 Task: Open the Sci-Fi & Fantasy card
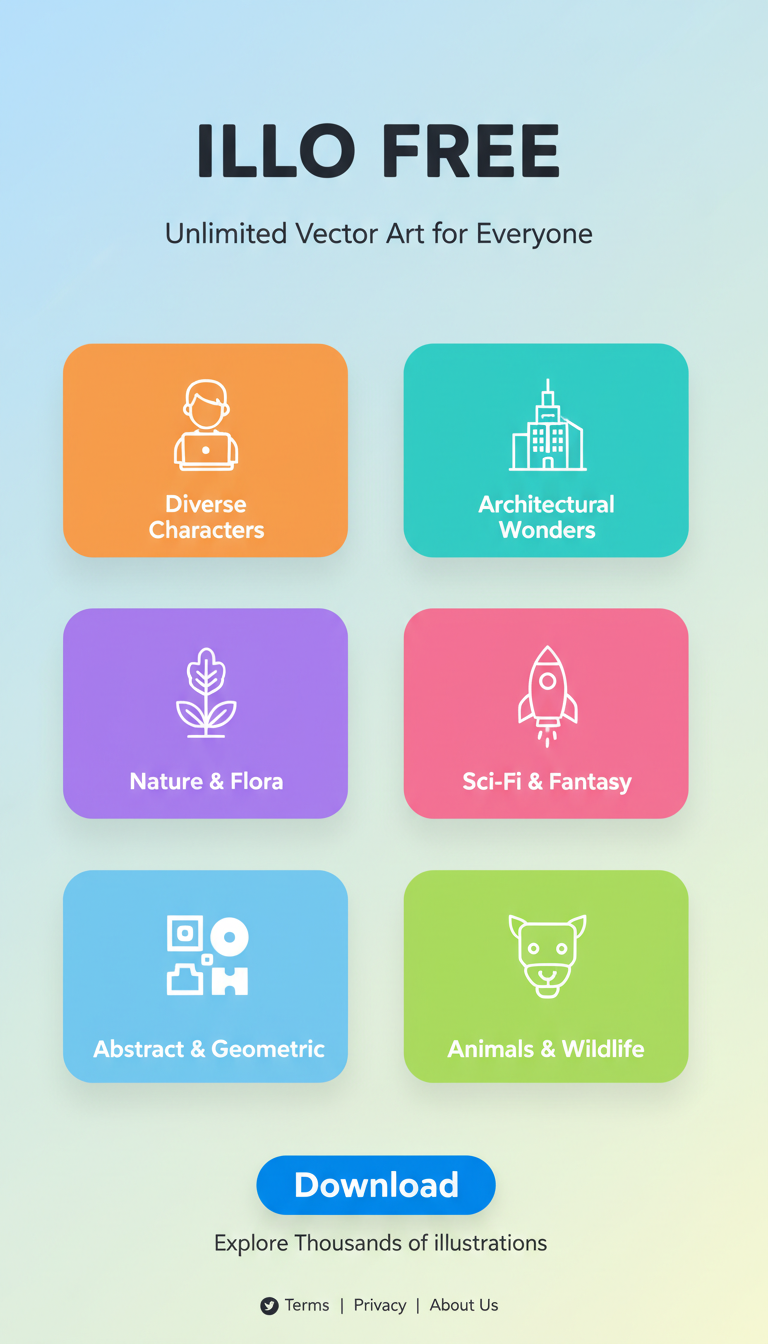coord(546,713)
